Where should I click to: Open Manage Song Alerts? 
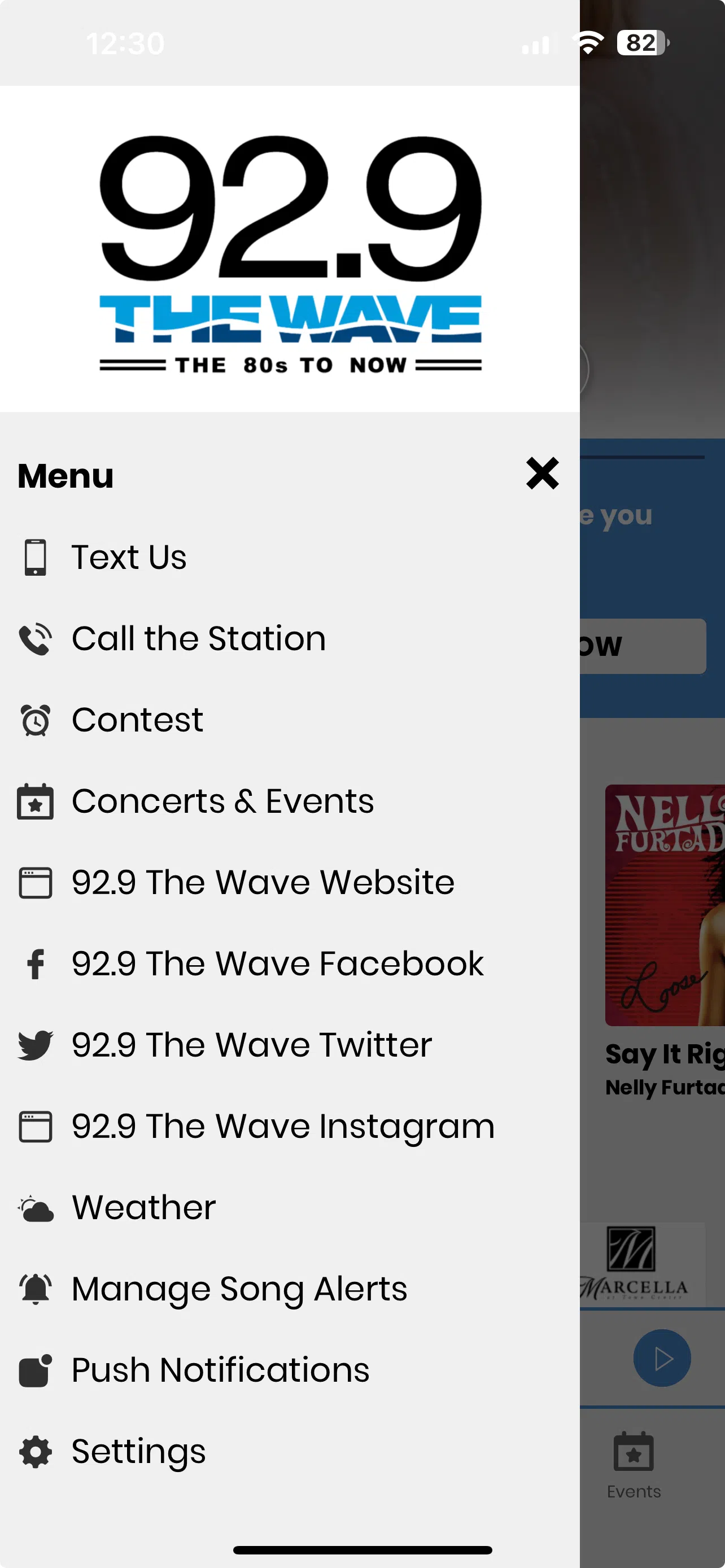pos(290,1289)
